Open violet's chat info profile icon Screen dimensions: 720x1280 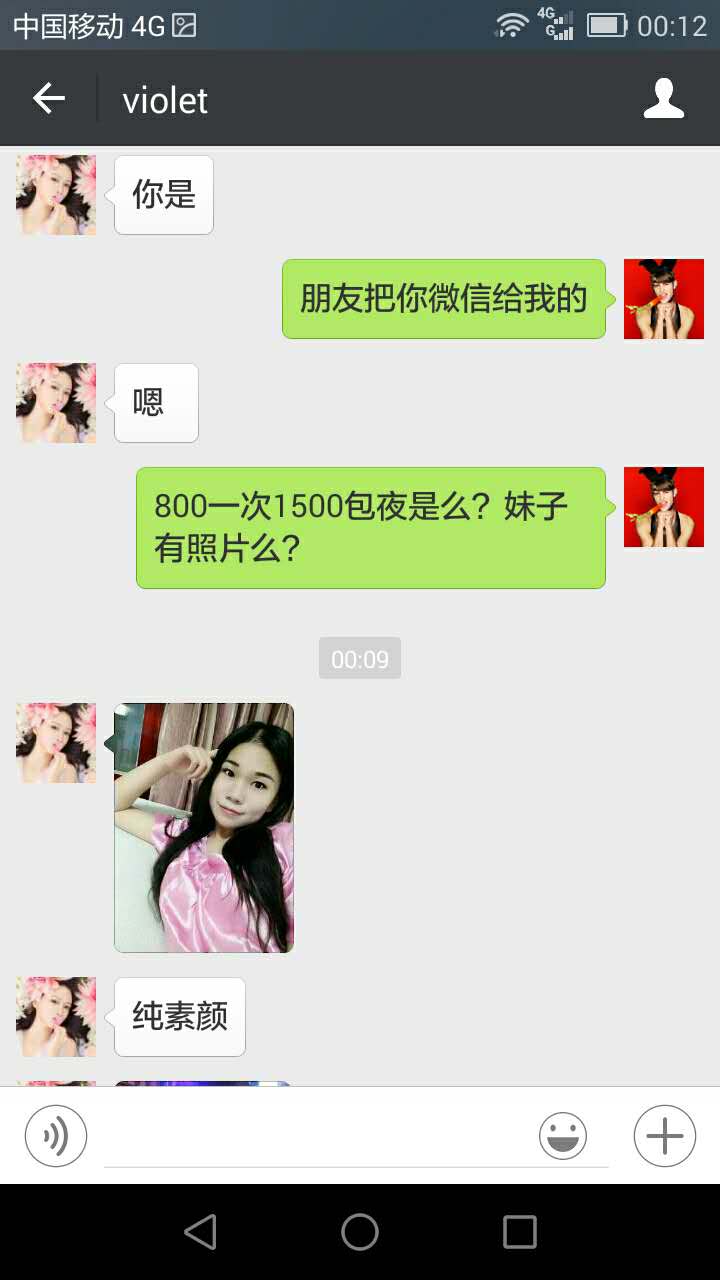click(x=663, y=99)
